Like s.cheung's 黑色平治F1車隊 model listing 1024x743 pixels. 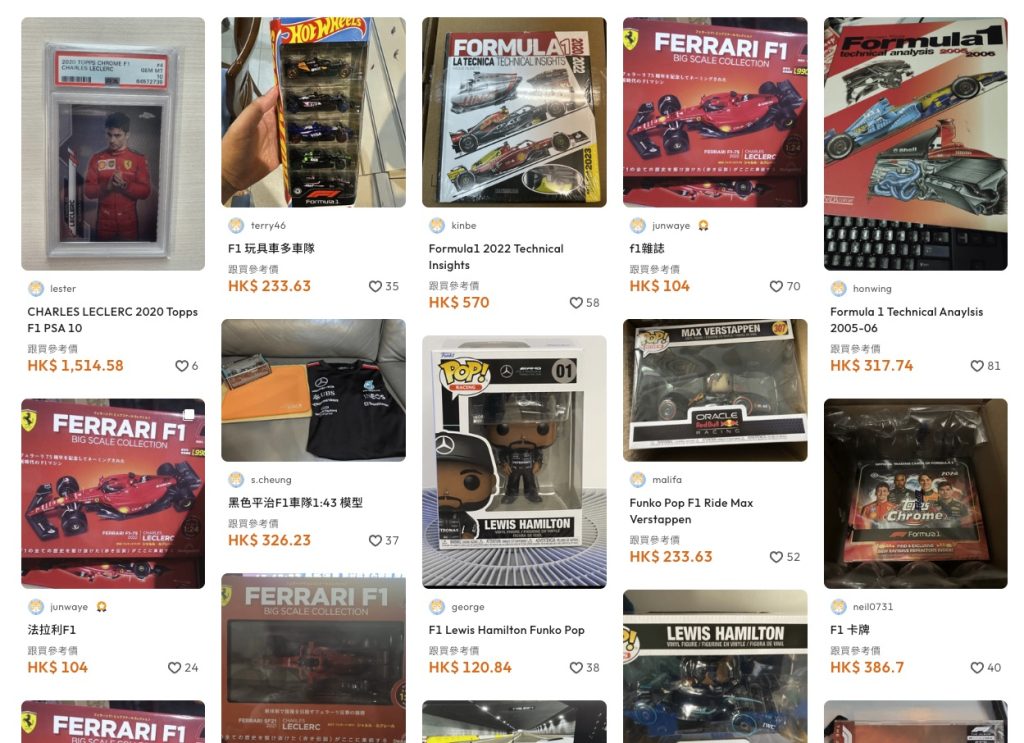tap(376, 540)
